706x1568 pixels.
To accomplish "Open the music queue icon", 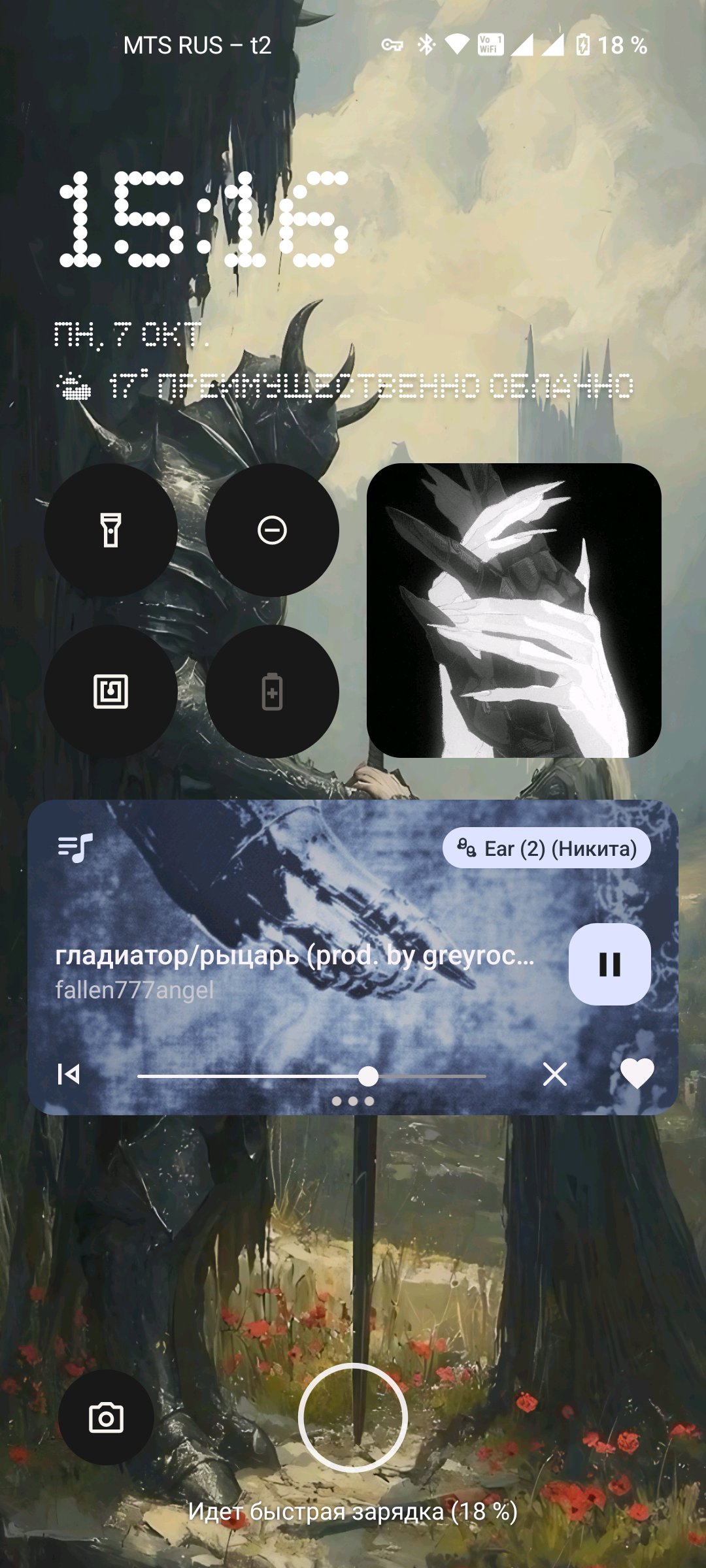I will (75, 847).
